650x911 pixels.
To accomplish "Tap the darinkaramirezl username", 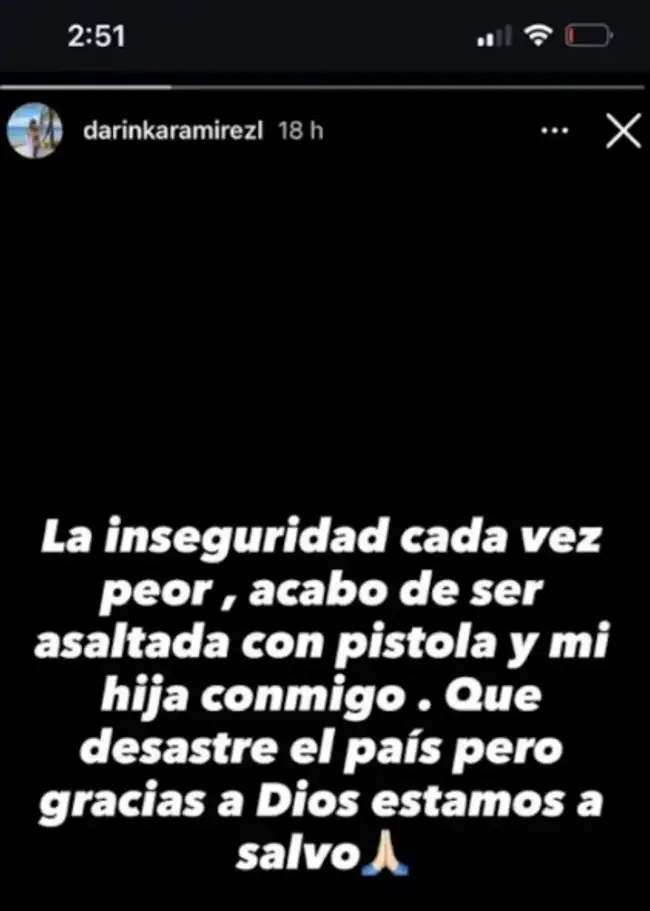I will (165, 132).
